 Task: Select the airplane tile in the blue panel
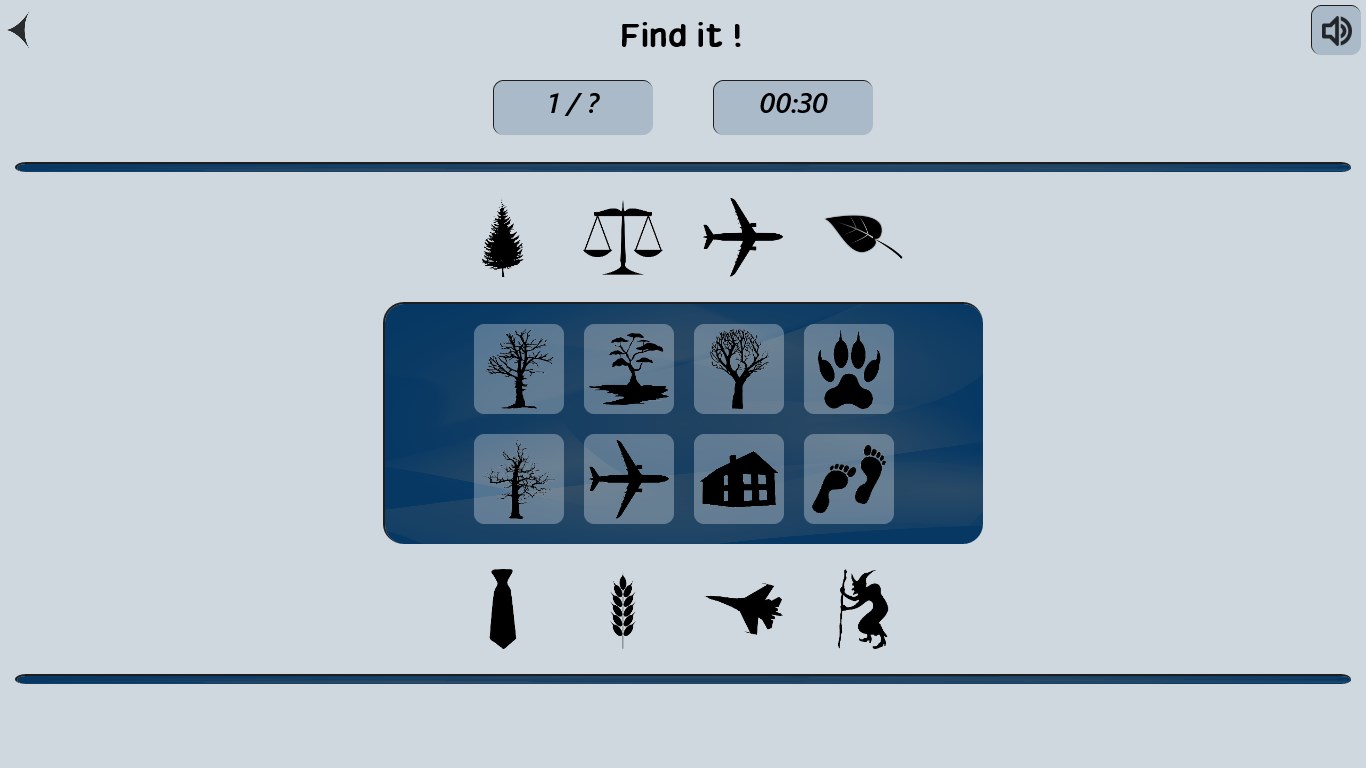point(629,479)
